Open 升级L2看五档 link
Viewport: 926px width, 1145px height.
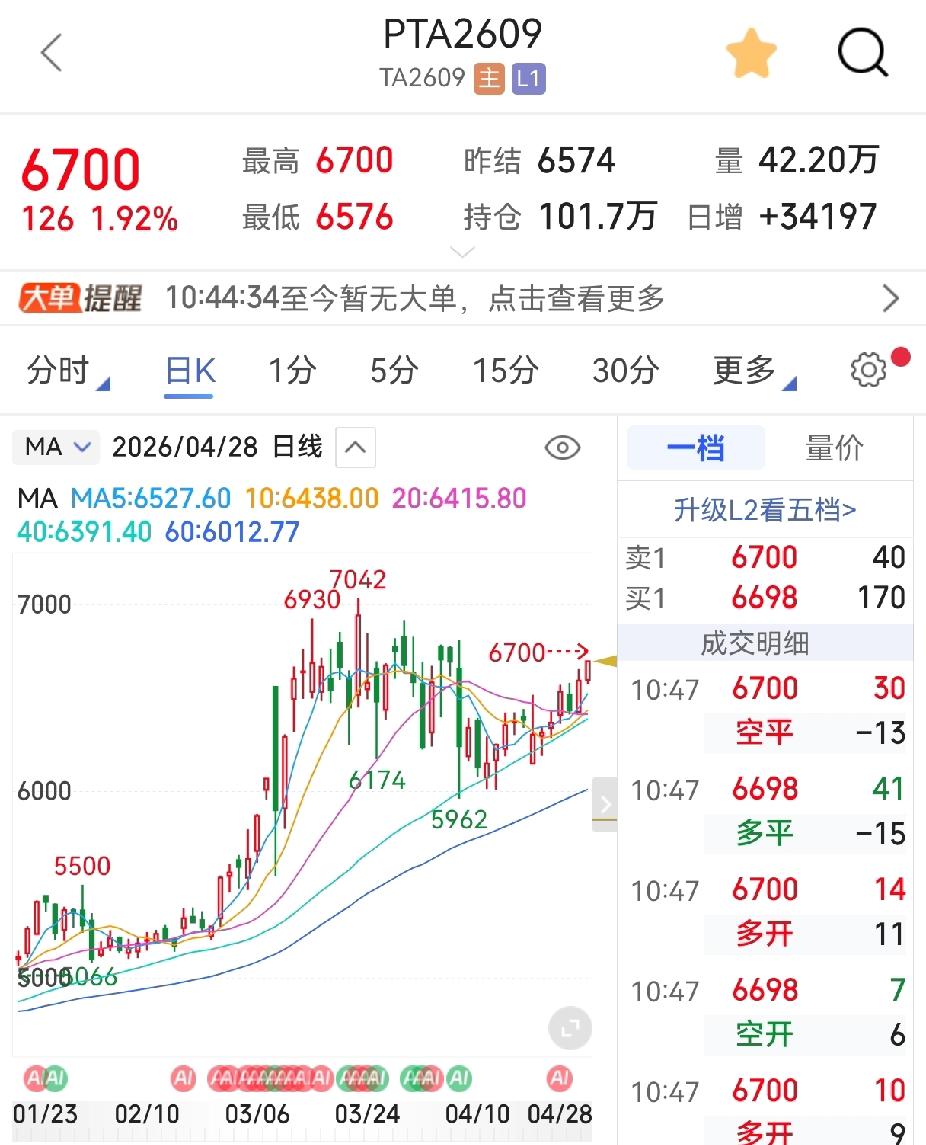(x=764, y=509)
